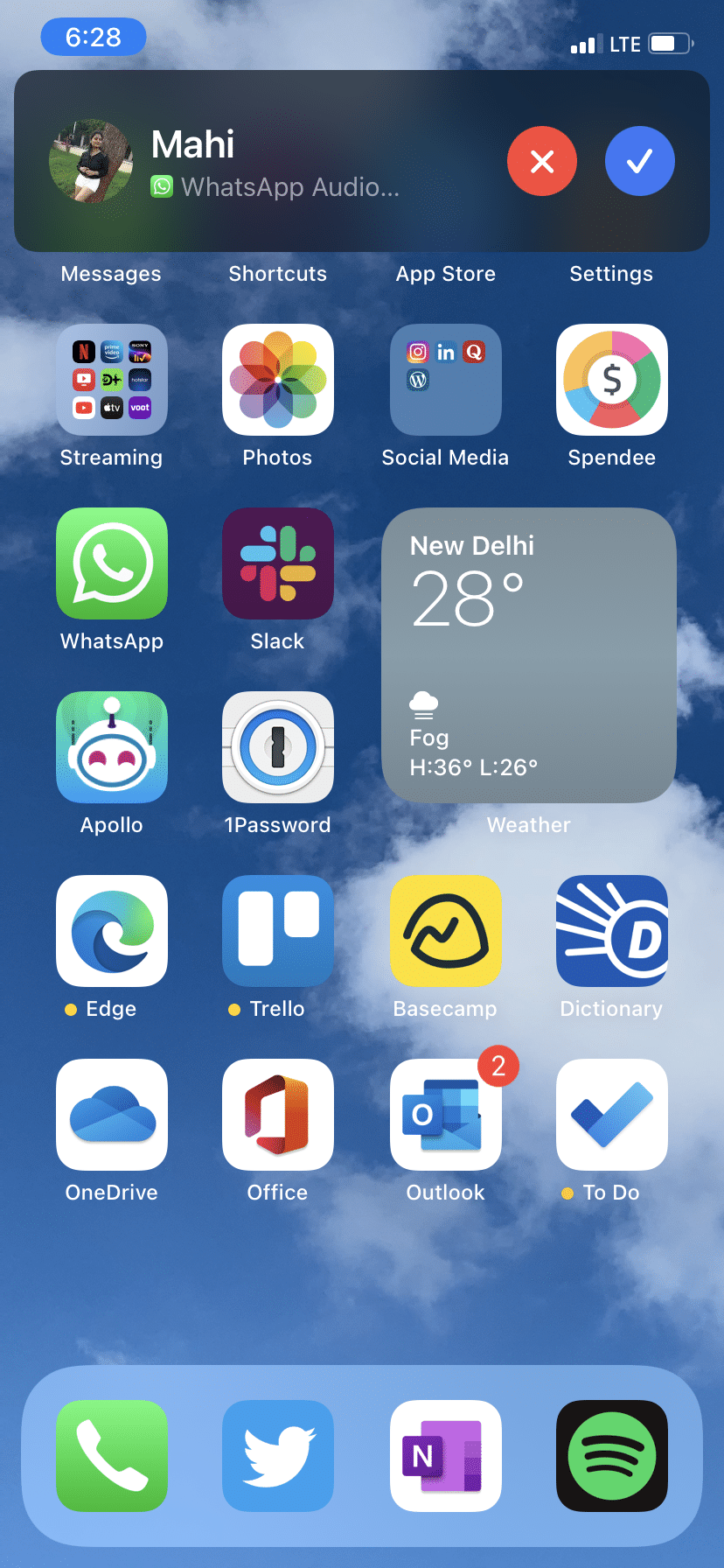This screenshot has width=724, height=1568.
Task: Launch Microsoft To Do
Action: (612, 1115)
